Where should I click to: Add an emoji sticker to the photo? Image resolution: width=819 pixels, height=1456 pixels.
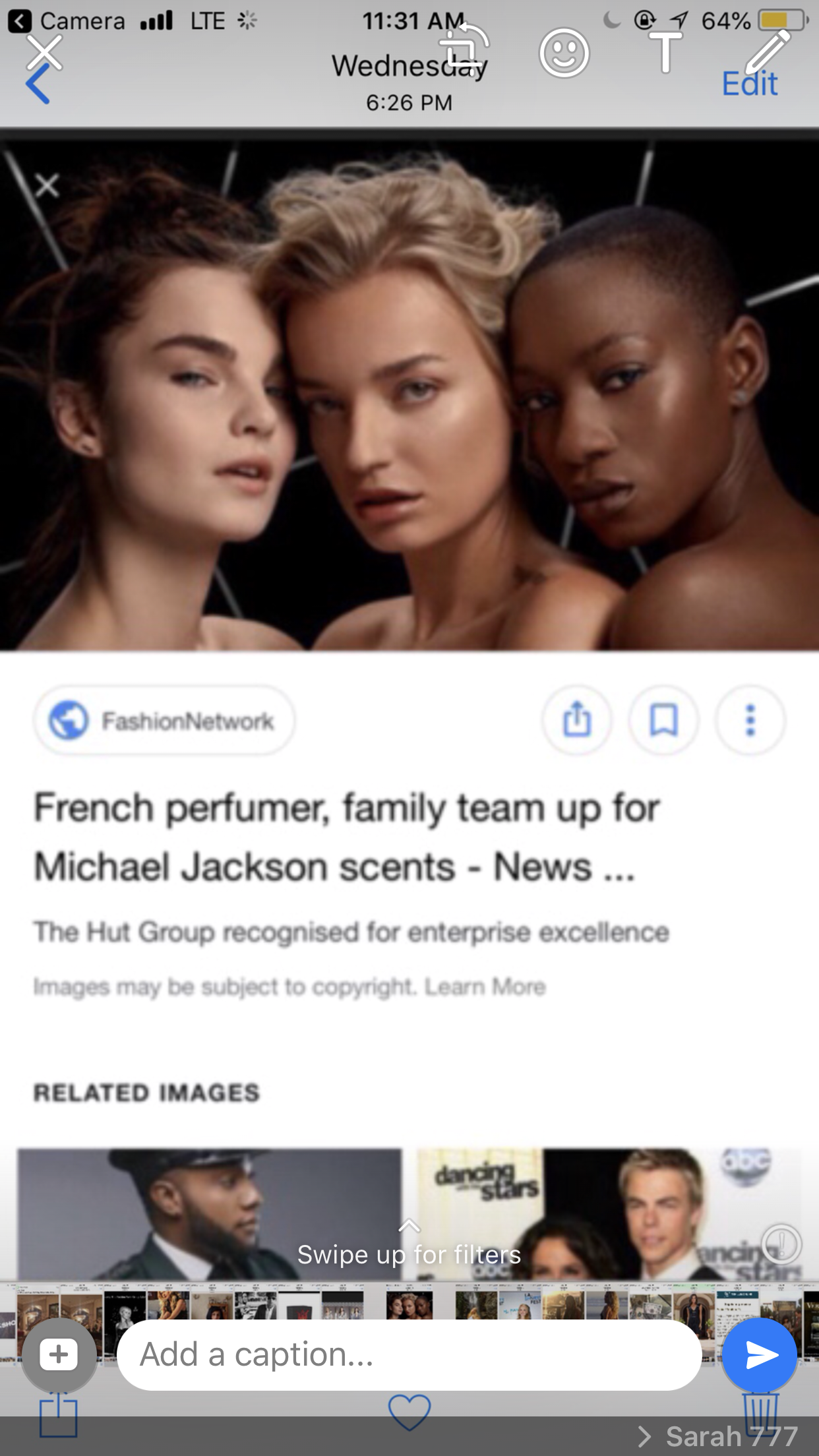click(x=564, y=53)
